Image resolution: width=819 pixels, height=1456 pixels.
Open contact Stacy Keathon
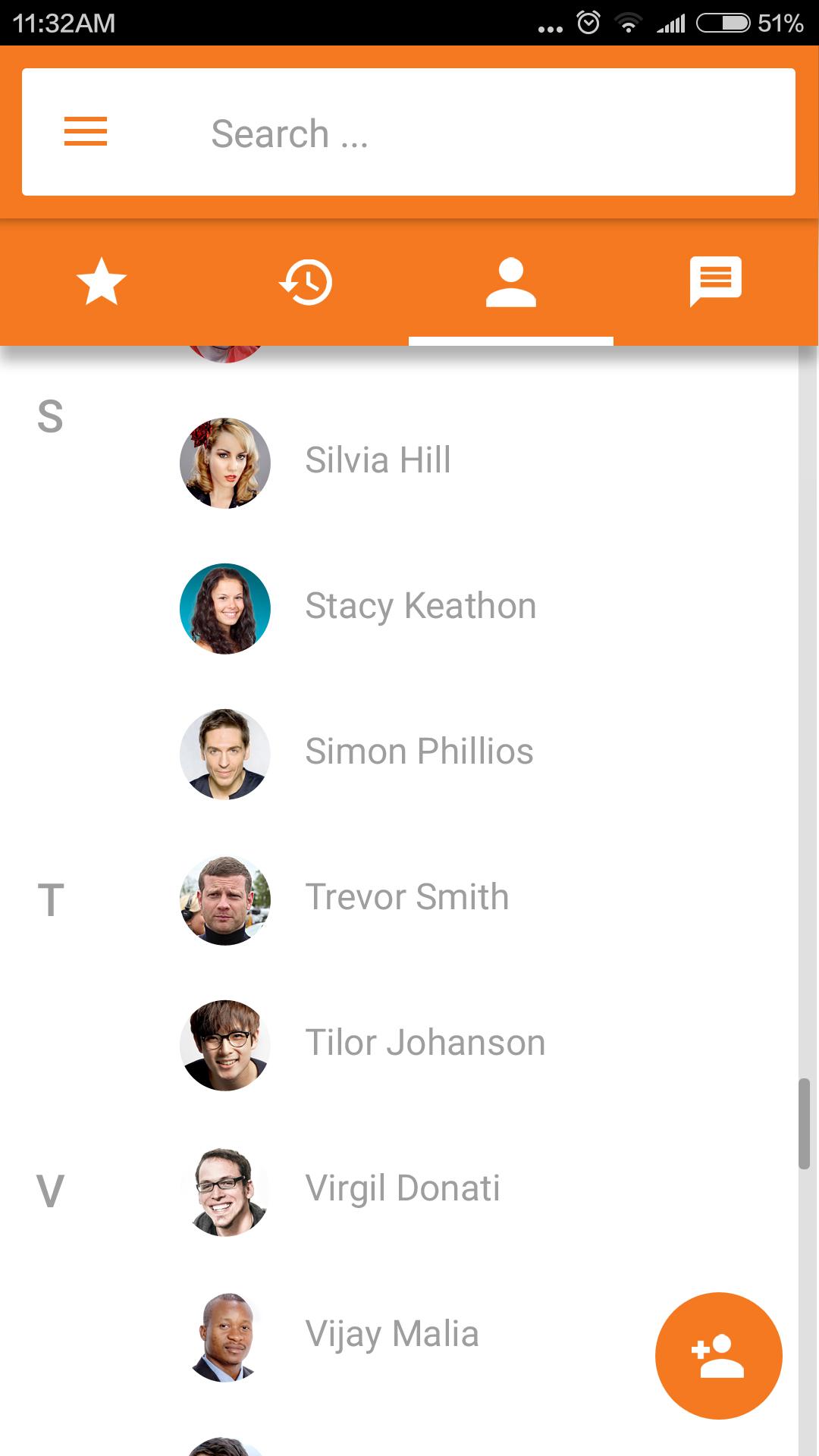[419, 607]
